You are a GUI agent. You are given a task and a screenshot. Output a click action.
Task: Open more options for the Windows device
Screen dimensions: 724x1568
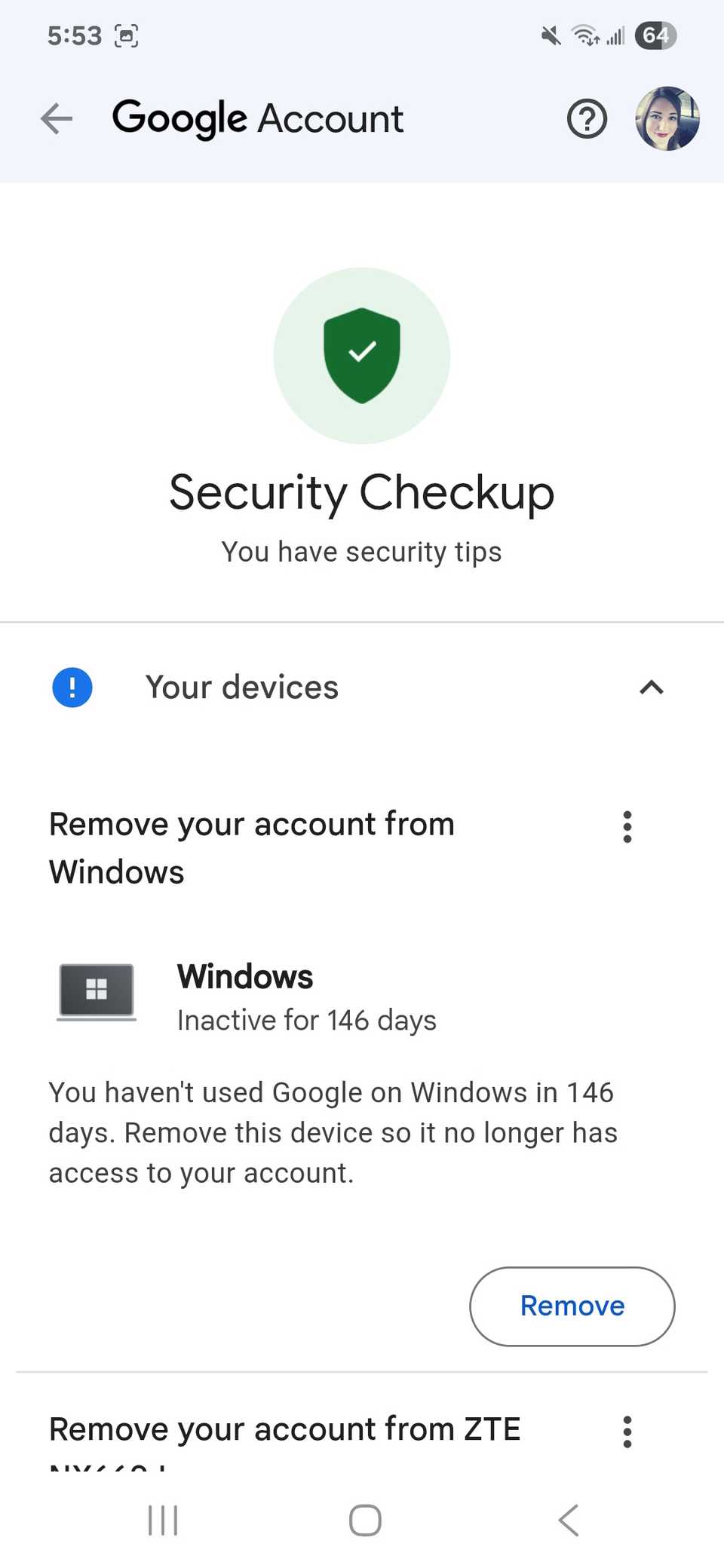click(x=627, y=827)
